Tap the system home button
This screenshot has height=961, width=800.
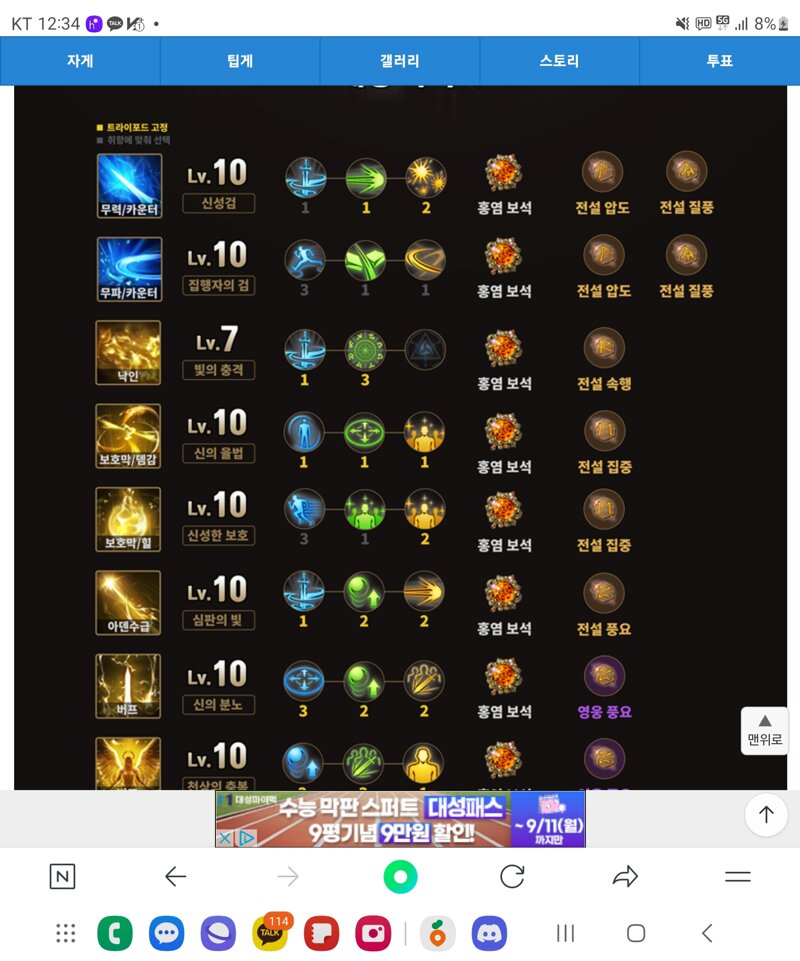click(636, 933)
